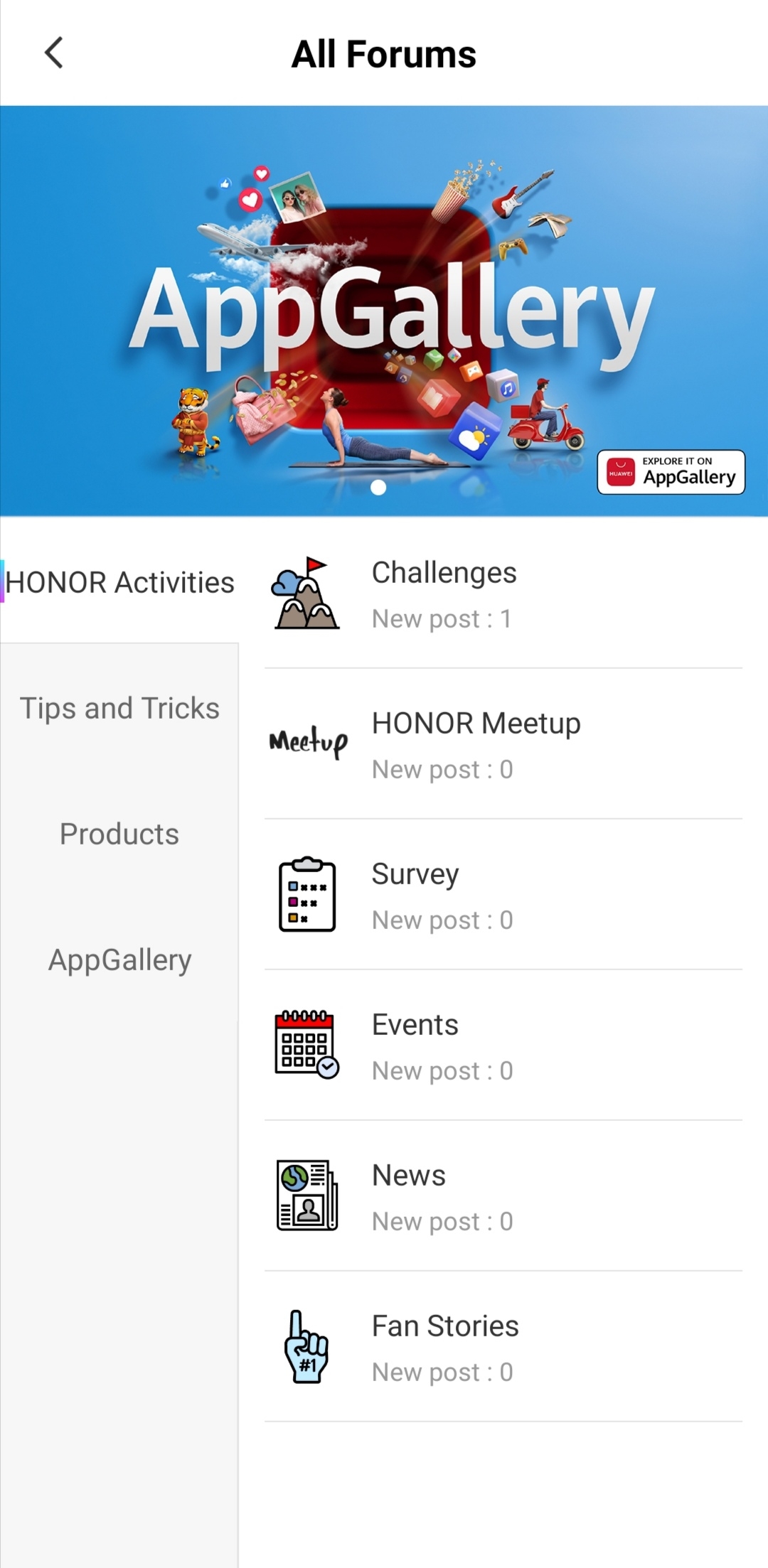This screenshot has width=768, height=1568.
Task: Switch to the Tips and Tricks category
Action: tap(119, 707)
